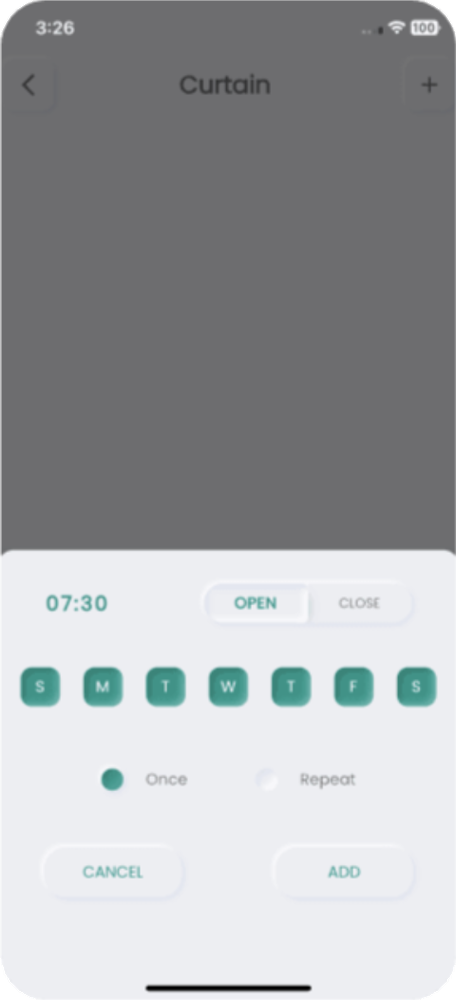Select the OPEN segment
This screenshot has width=456, height=1000.
[x=256, y=603]
